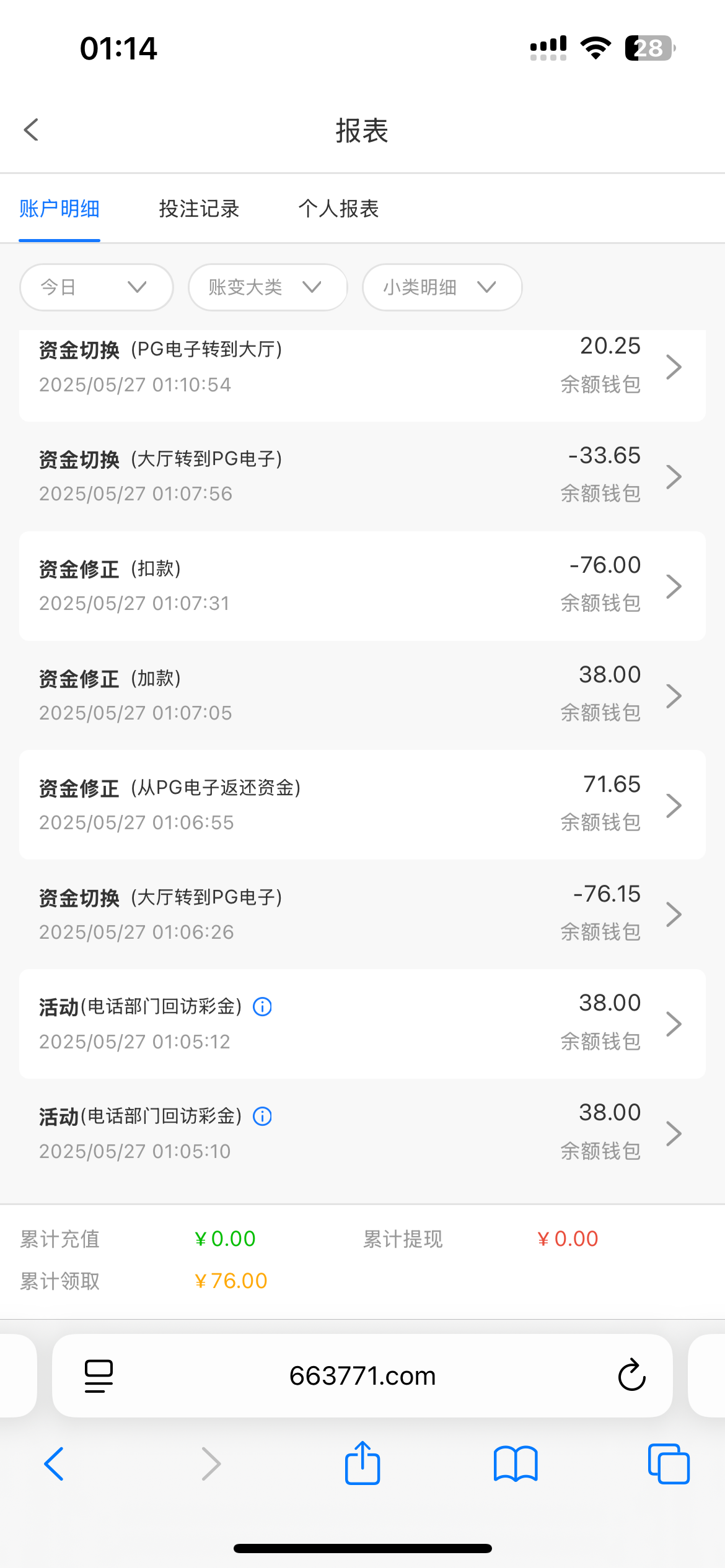Open the 活动 record dated 01:05:10
This screenshot has height=1568, width=725.
click(362, 1133)
